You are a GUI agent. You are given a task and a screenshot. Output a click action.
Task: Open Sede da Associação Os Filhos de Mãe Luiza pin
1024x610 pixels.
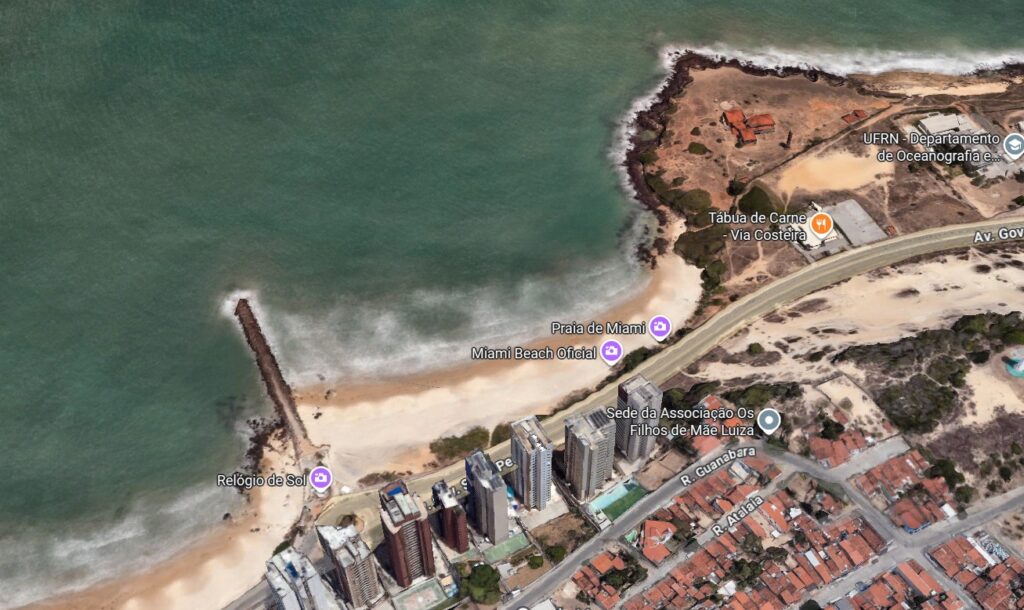point(768,421)
